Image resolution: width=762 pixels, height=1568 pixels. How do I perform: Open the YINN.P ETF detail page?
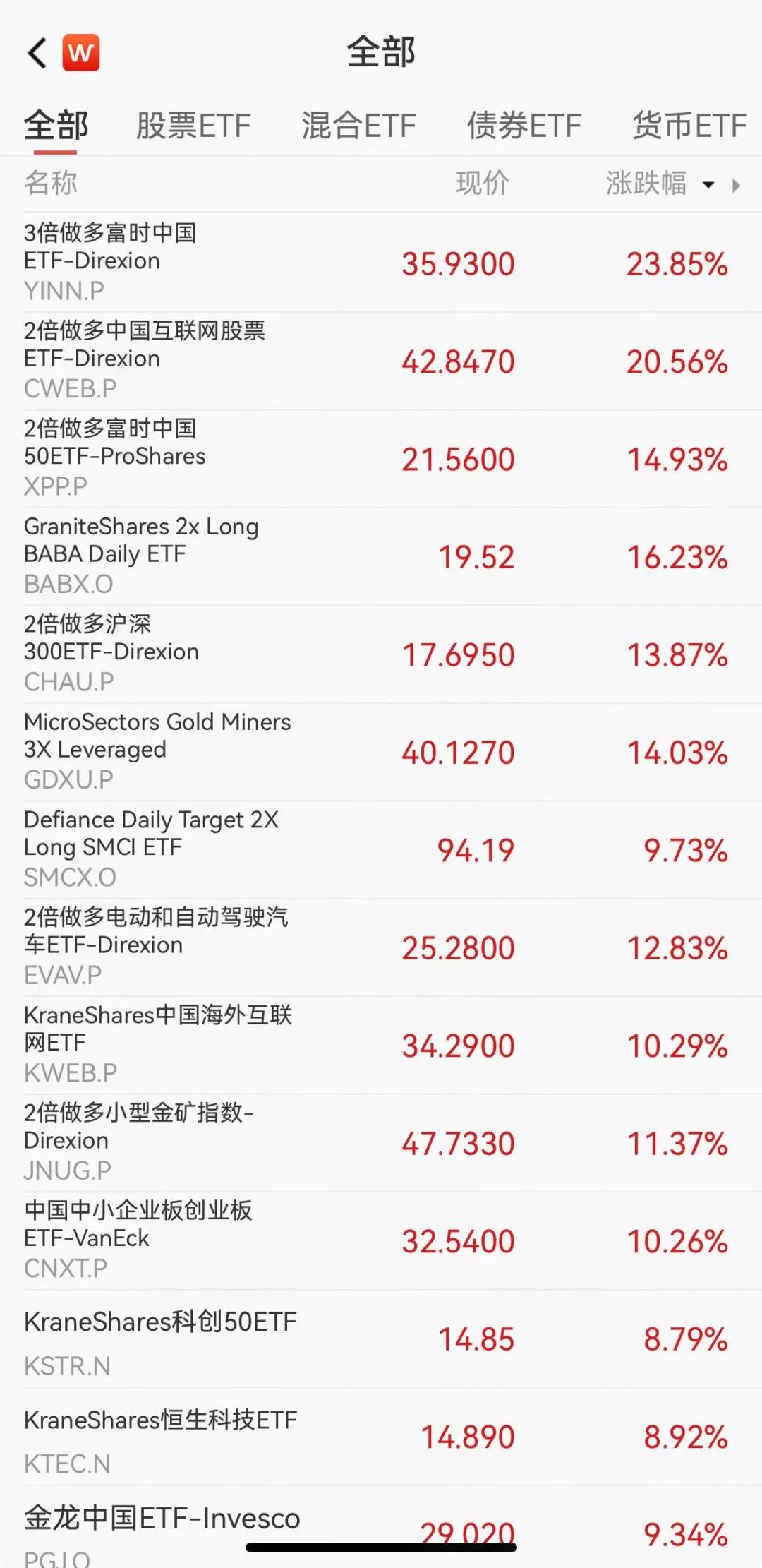pyautogui.click(x=381, y=263)
